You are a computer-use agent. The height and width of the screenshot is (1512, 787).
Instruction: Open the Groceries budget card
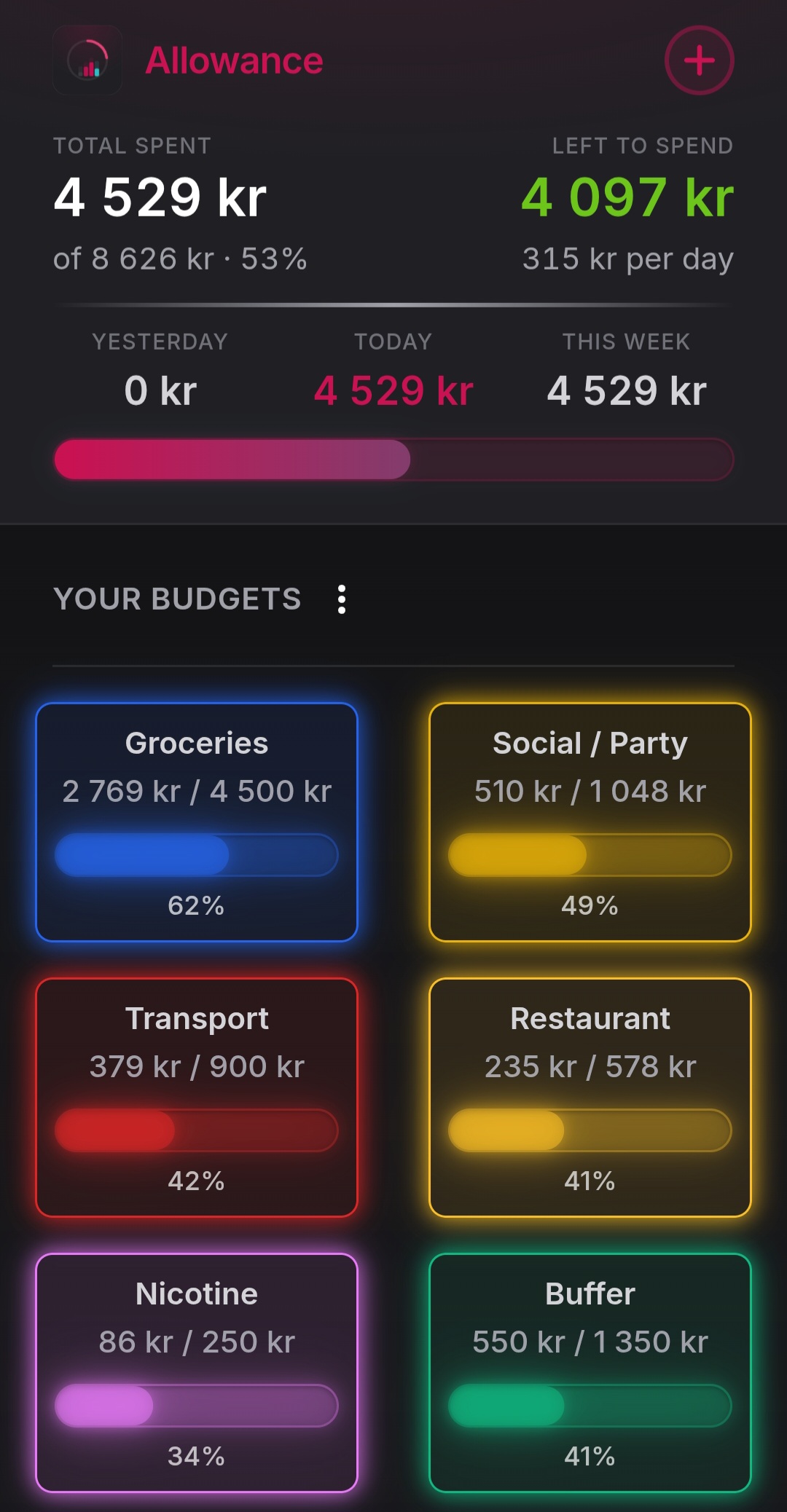[x=197, y=822]
